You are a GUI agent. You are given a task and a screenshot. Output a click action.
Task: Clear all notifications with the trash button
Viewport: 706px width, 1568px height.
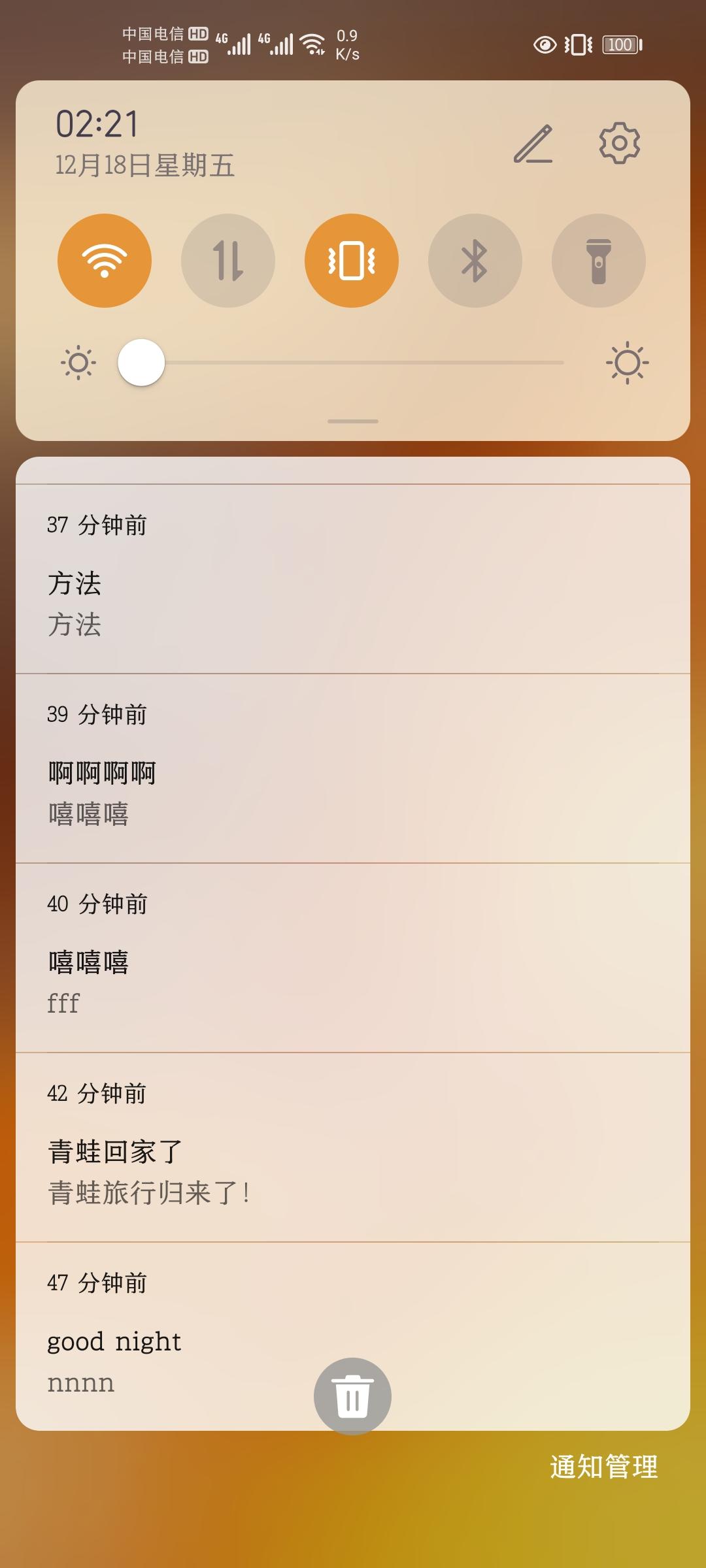click(x=352, y=1396)
